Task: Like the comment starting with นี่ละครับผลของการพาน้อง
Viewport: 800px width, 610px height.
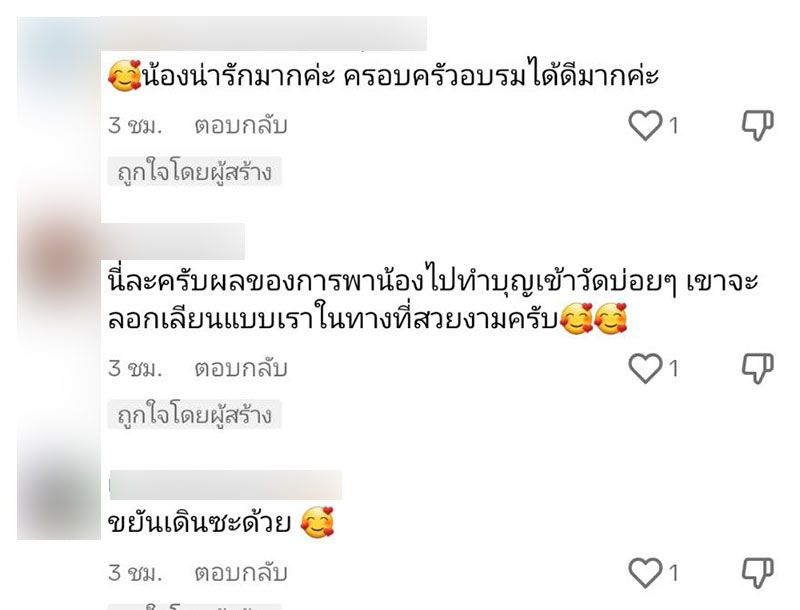Action: click(645, 368)
